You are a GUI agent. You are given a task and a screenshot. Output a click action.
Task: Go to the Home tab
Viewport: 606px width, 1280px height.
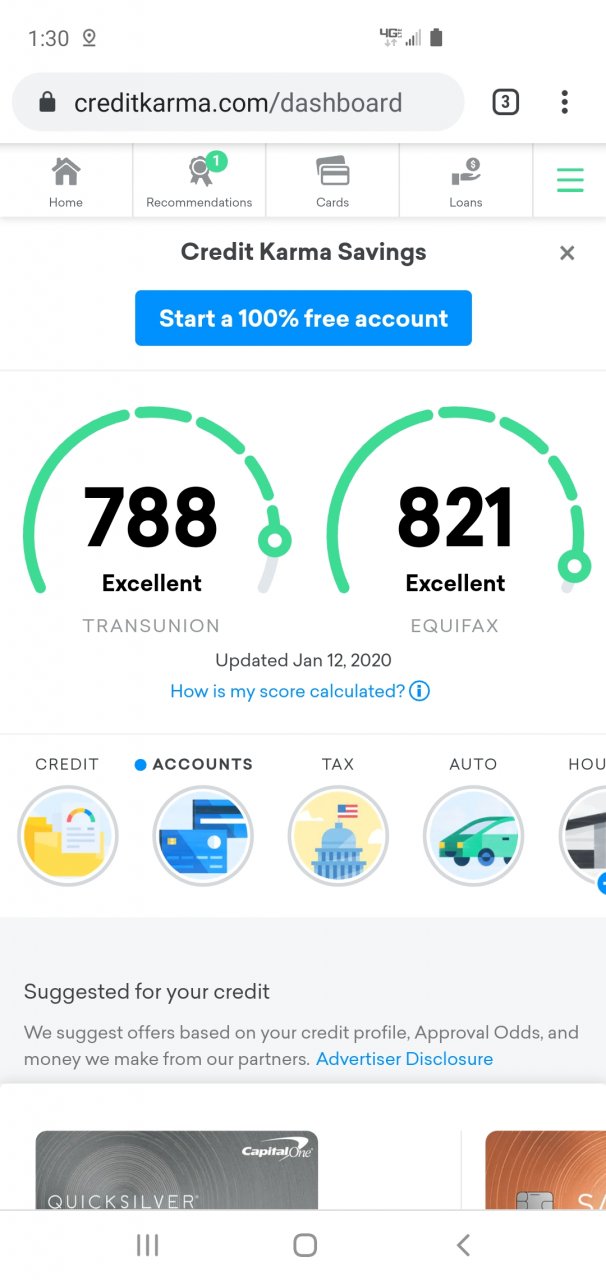coord(66,181)
